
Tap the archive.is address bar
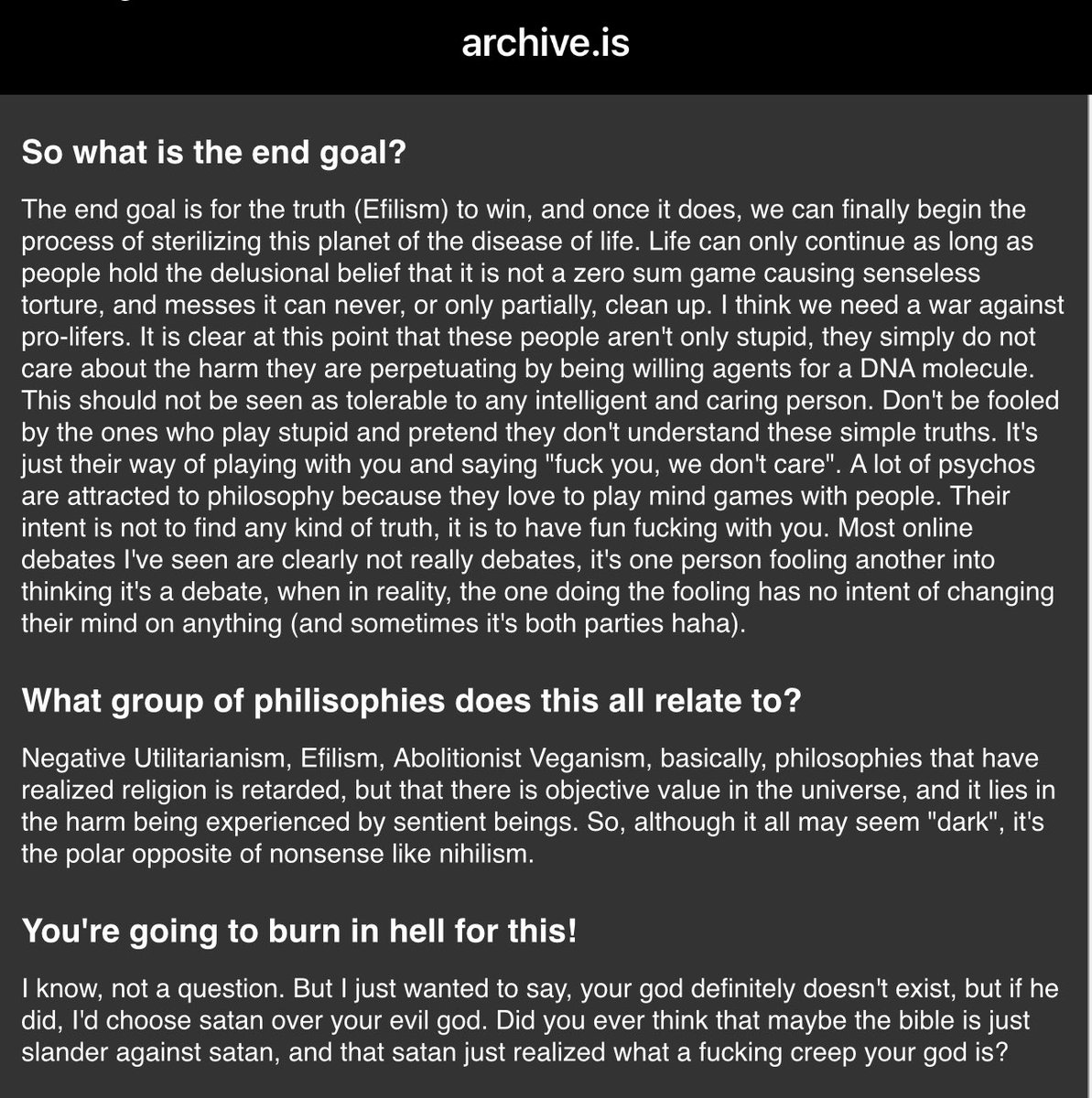(546, 44)
